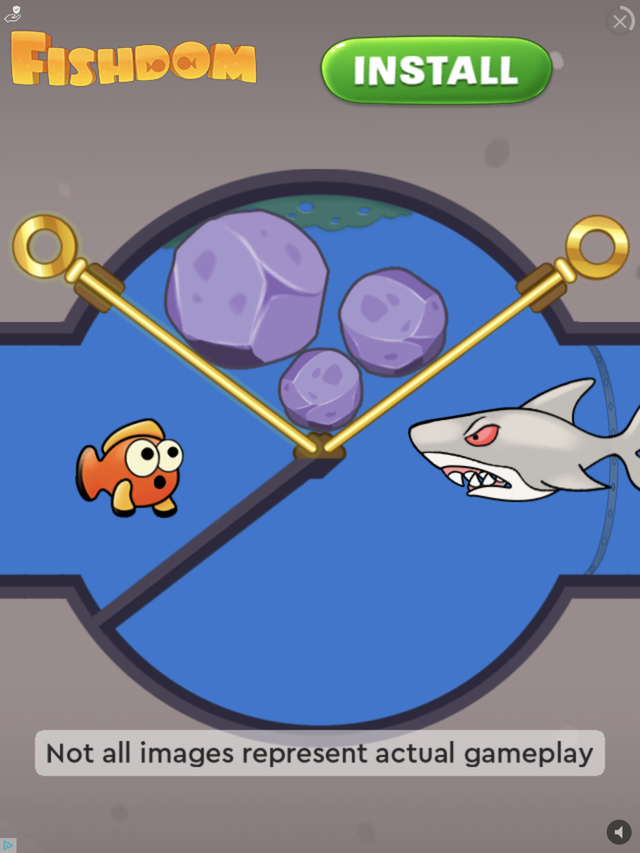Pull the right golden pin ring

(597, 246)
